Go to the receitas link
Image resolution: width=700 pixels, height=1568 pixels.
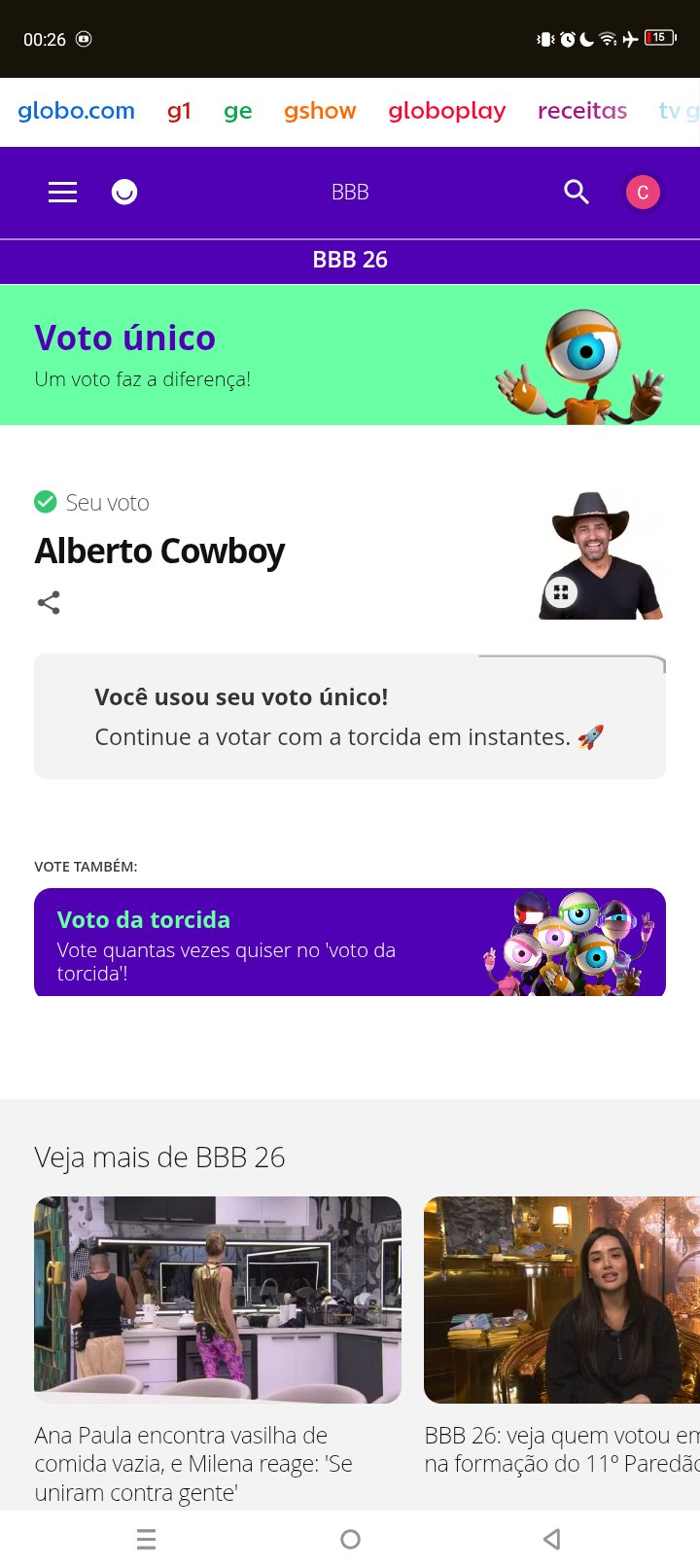[x=581, y=111]
